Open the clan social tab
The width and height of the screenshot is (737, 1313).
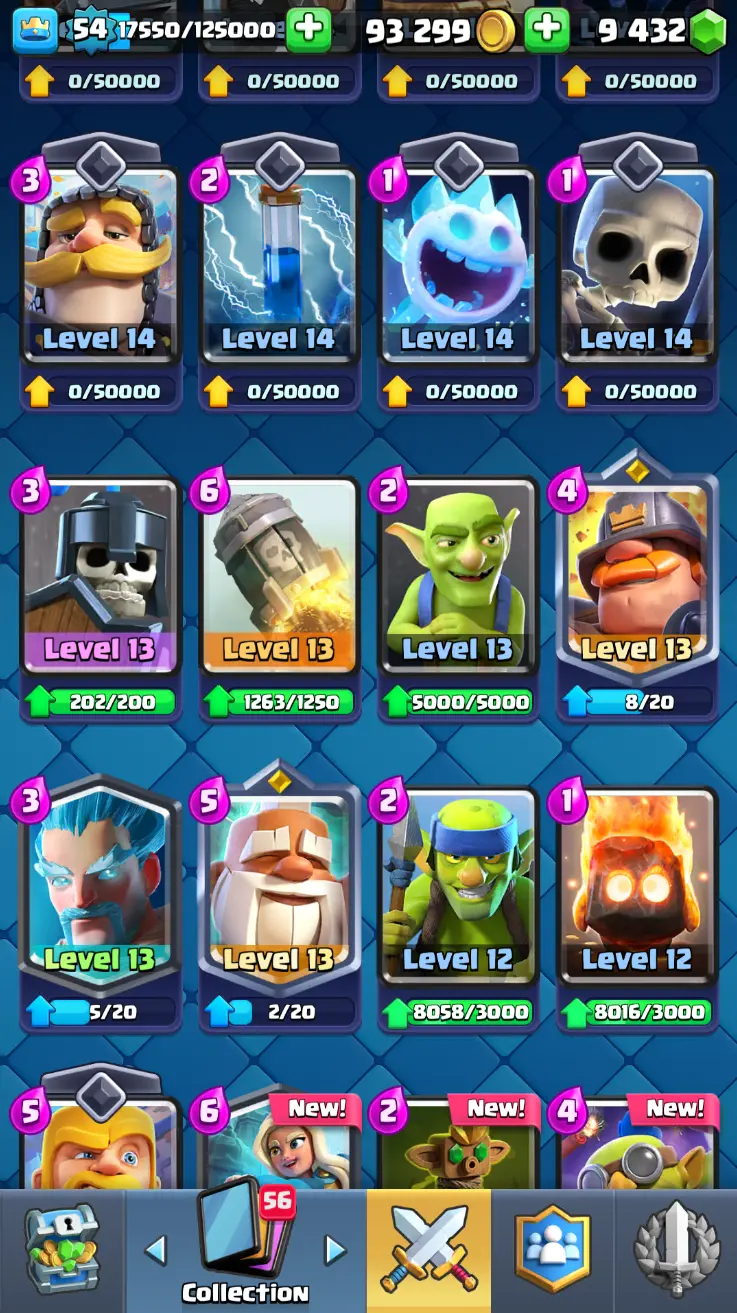(x=552, y=1250)
